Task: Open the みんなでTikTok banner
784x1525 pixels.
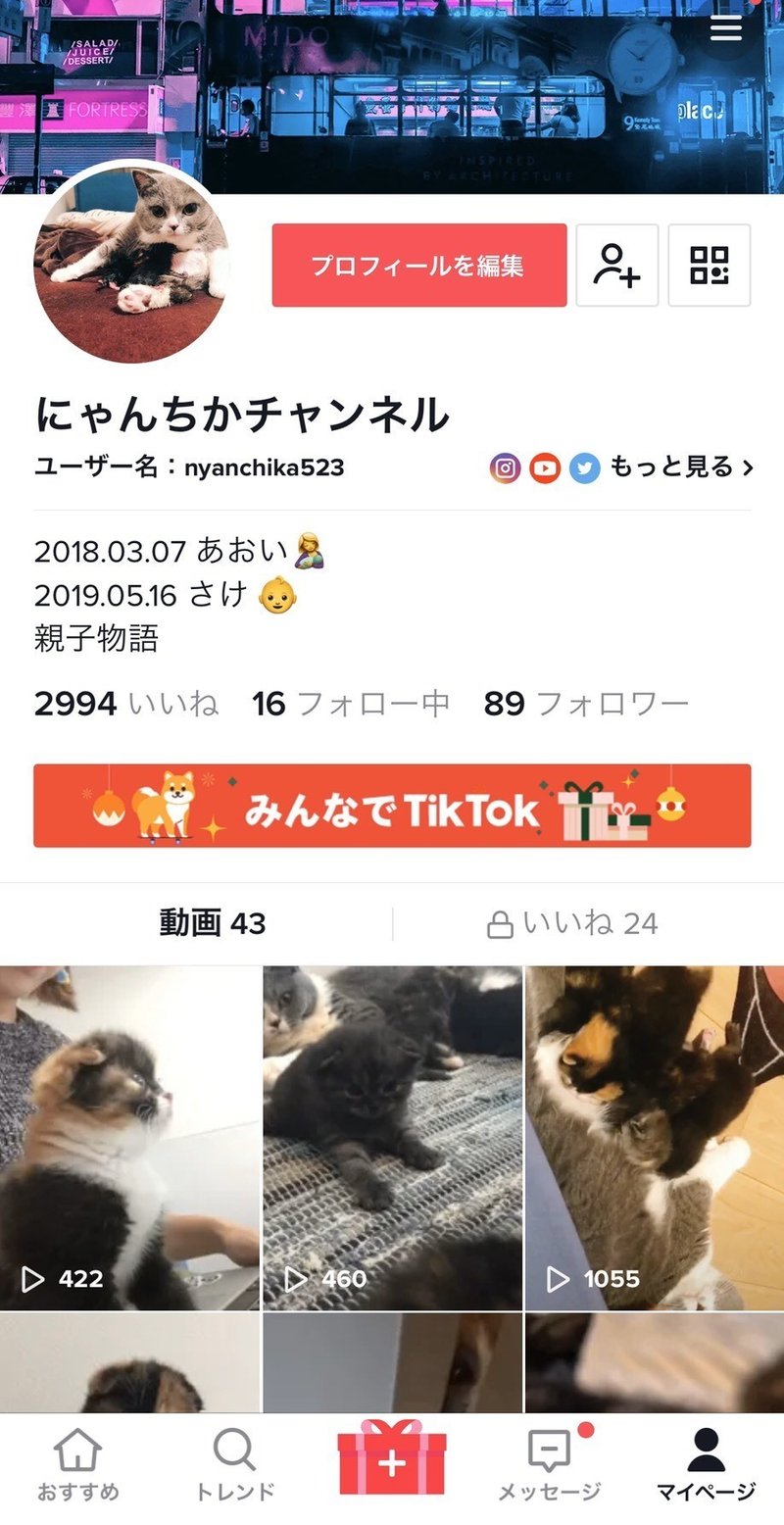Action: click(392, 806)
